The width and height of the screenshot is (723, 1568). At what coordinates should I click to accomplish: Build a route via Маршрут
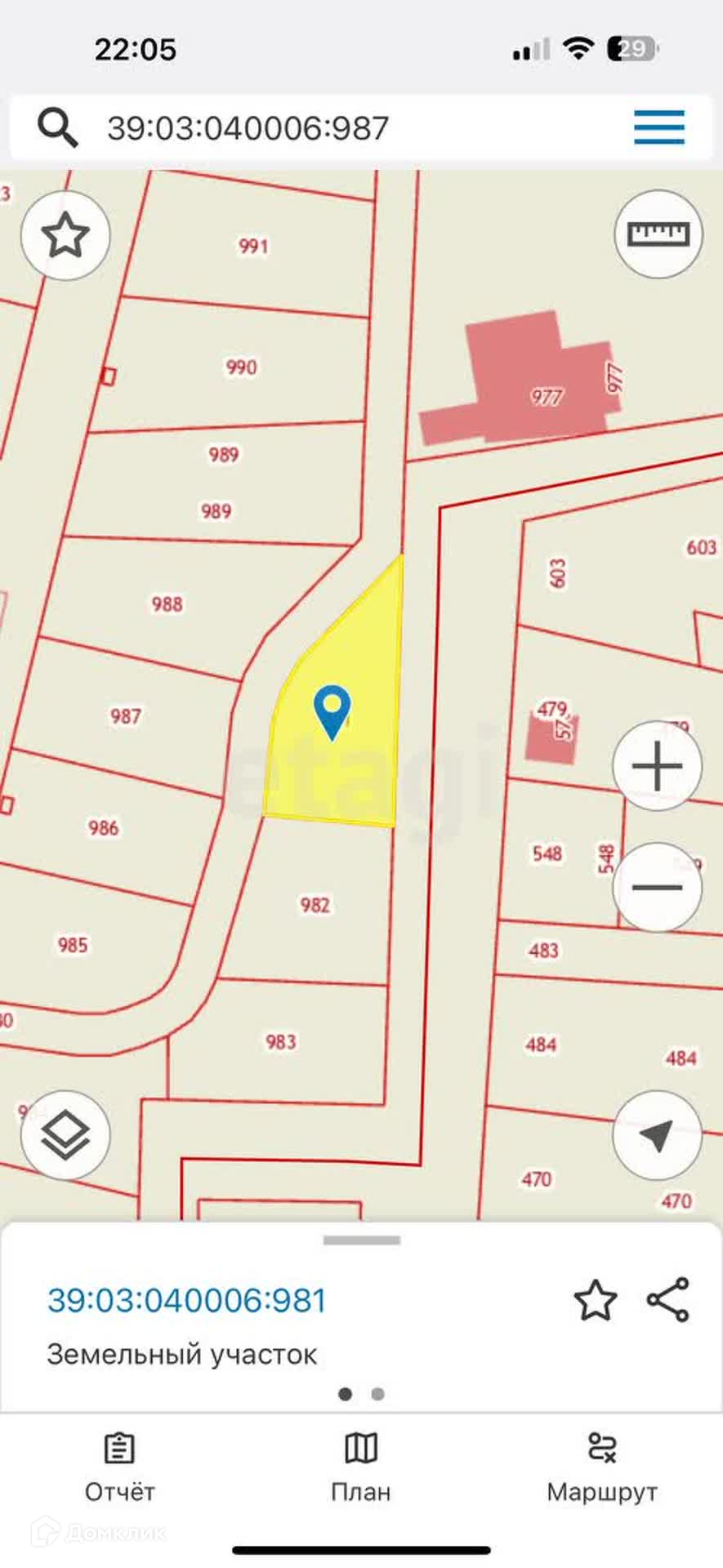pos(602,1468)
